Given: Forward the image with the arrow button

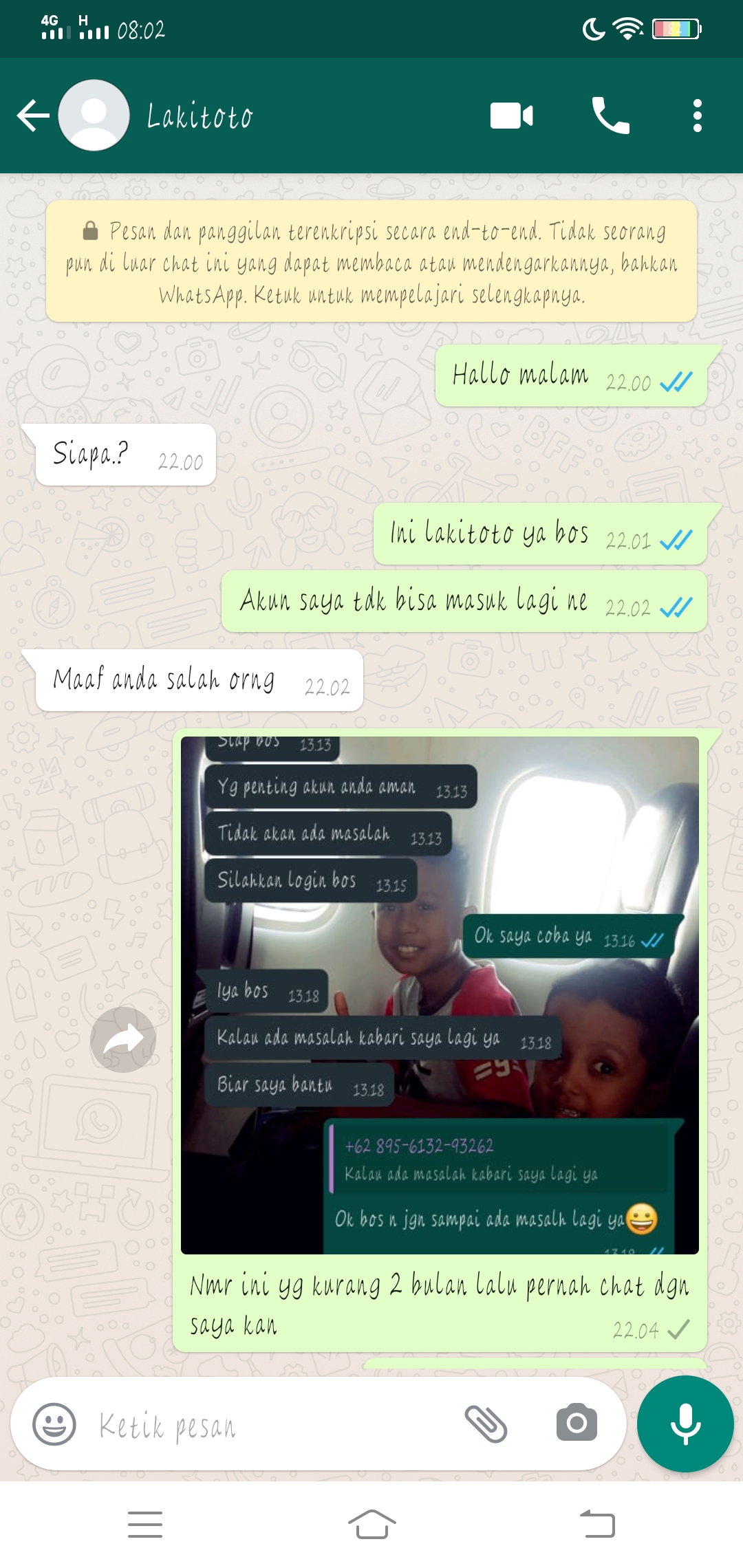Looking at the screenshot, I should (x=123, y=1039).
